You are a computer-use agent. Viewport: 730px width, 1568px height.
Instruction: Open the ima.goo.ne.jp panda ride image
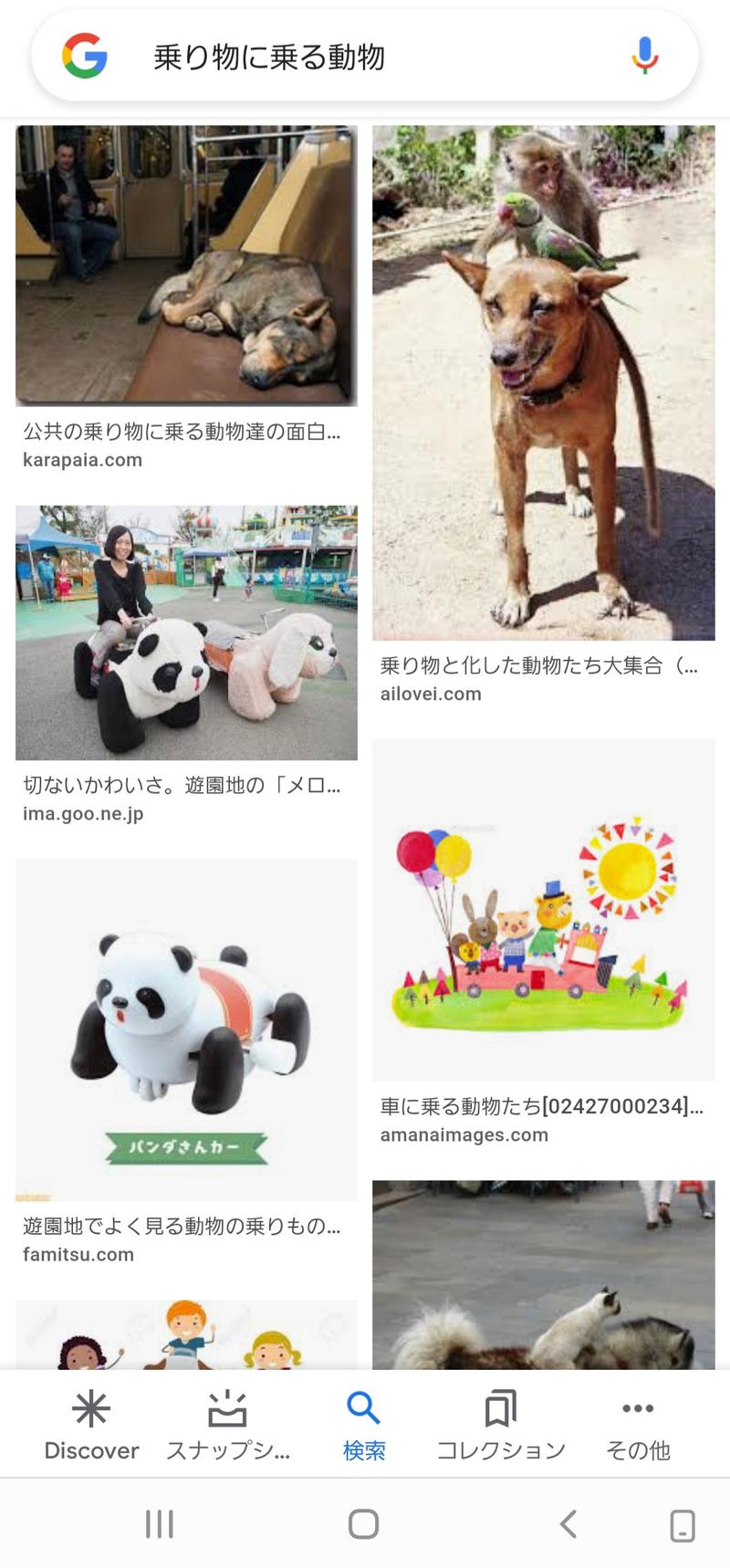click(x=186, y=633)
